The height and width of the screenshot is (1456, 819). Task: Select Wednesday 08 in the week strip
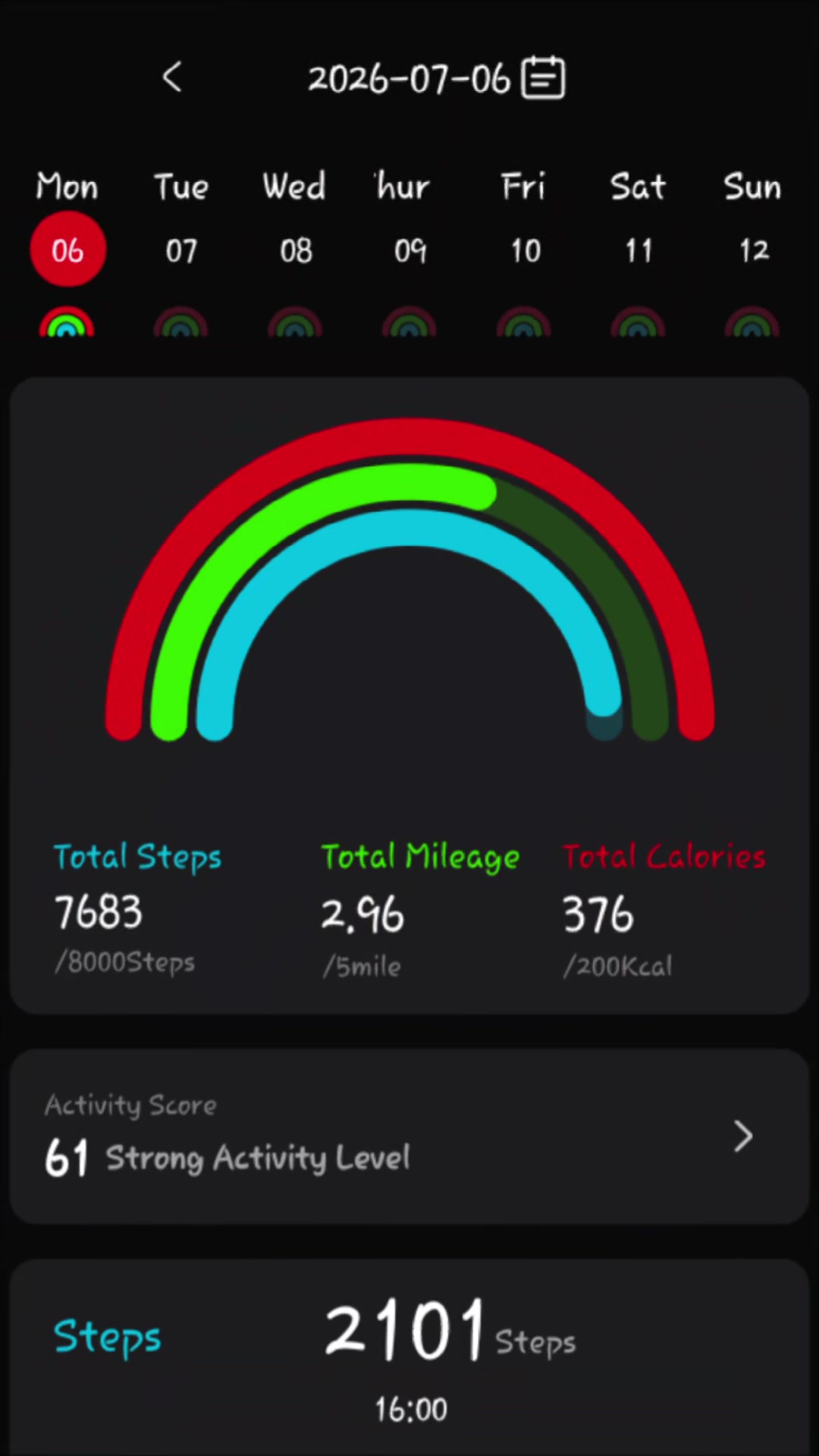[296, 250]
